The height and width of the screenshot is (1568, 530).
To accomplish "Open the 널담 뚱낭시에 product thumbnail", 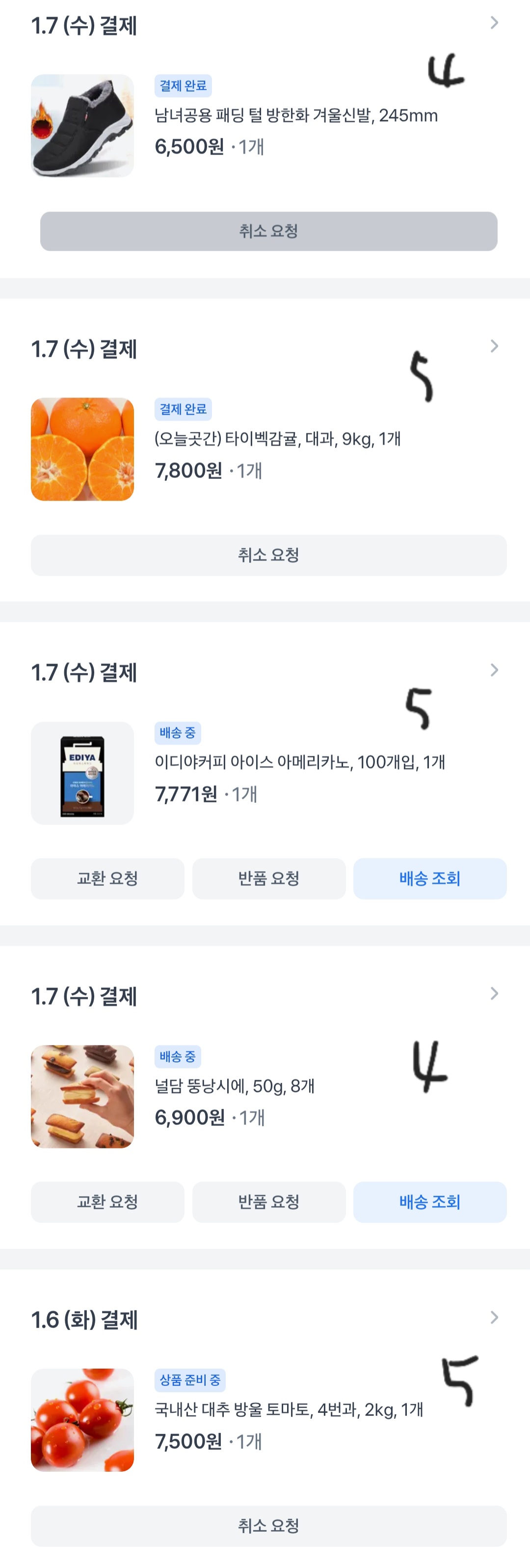I will tap(82, 1096).
